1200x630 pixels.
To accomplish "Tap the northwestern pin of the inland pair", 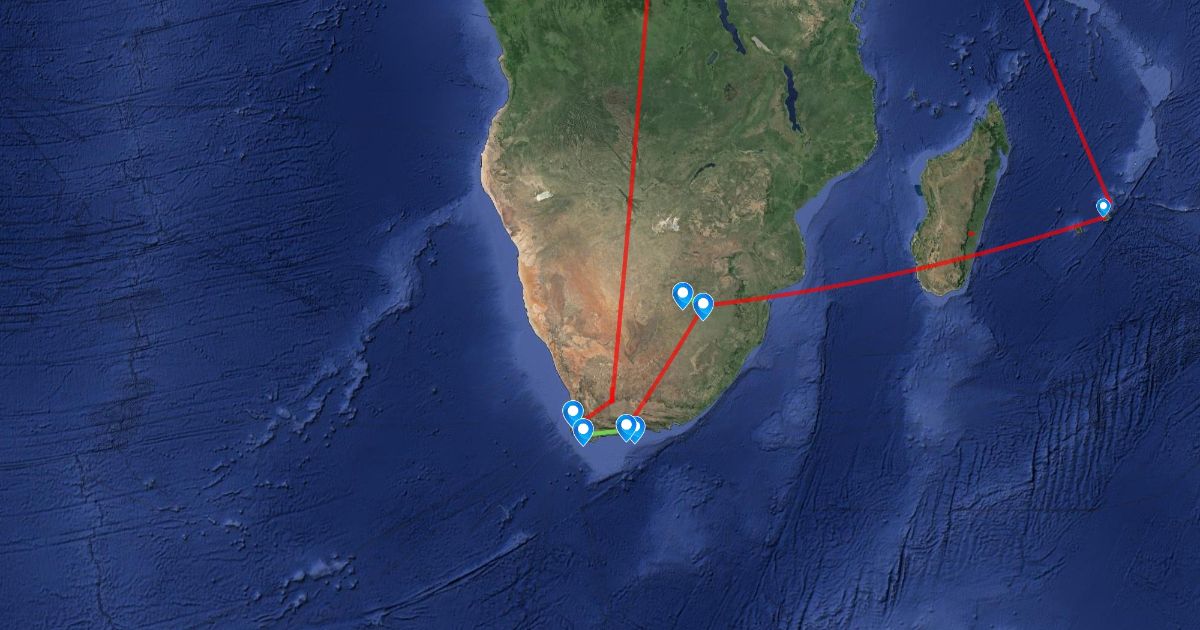I will tap(683, 294).
